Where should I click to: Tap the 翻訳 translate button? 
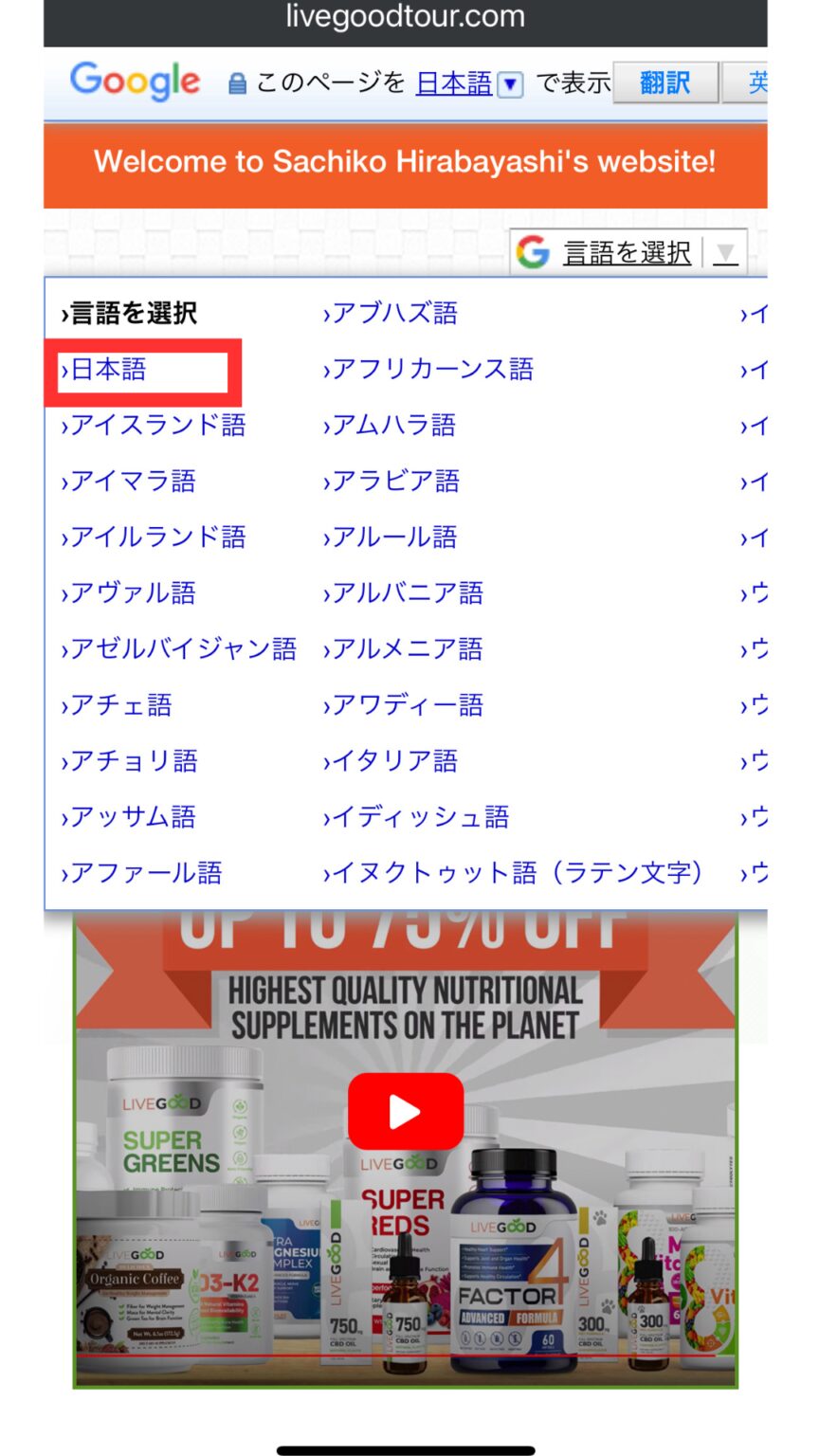point(664,83)
